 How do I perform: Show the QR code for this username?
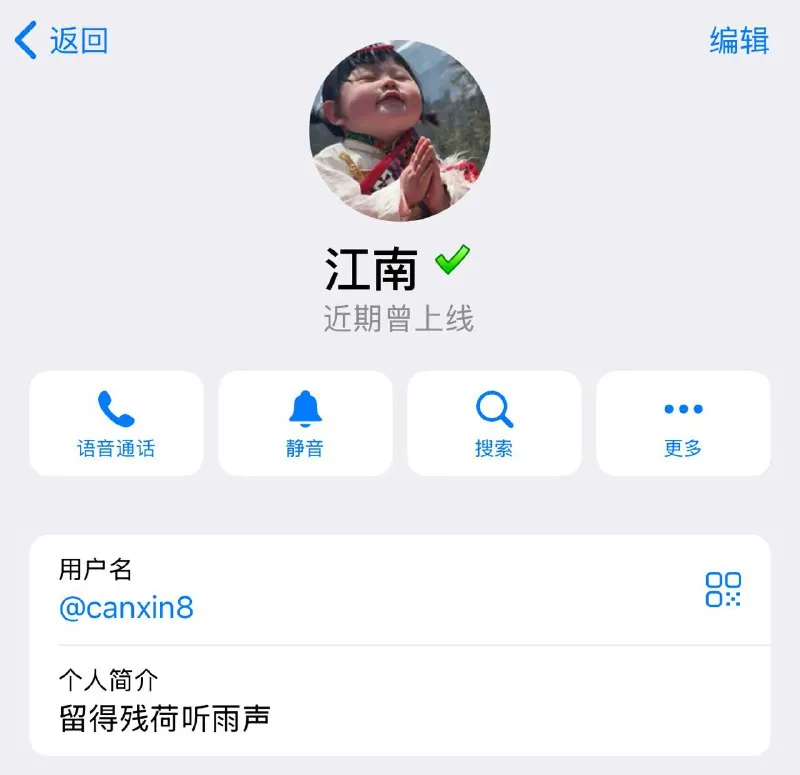723,589
